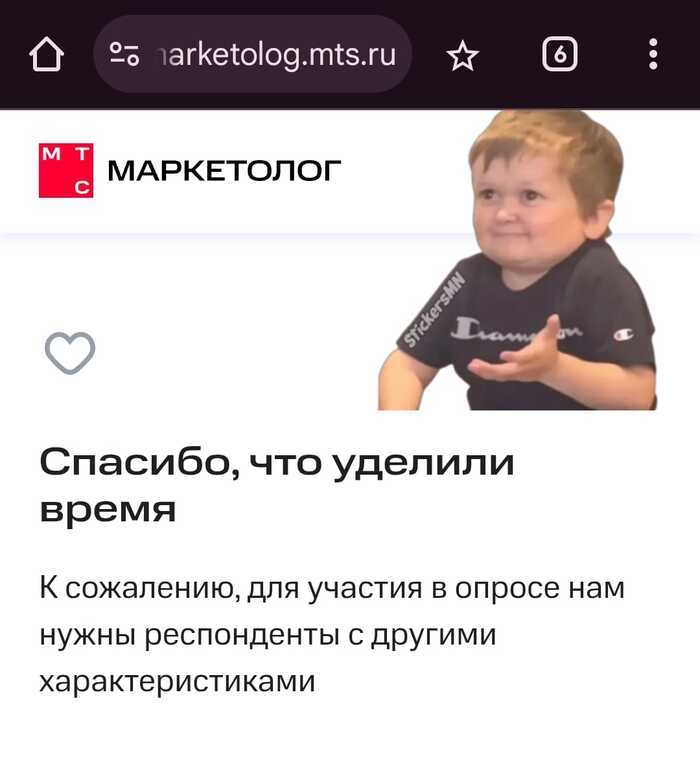The width and height of the screenshot is (700, 760).
Task: Open the browser overflow menu
Action: click(x=652, y=54)
